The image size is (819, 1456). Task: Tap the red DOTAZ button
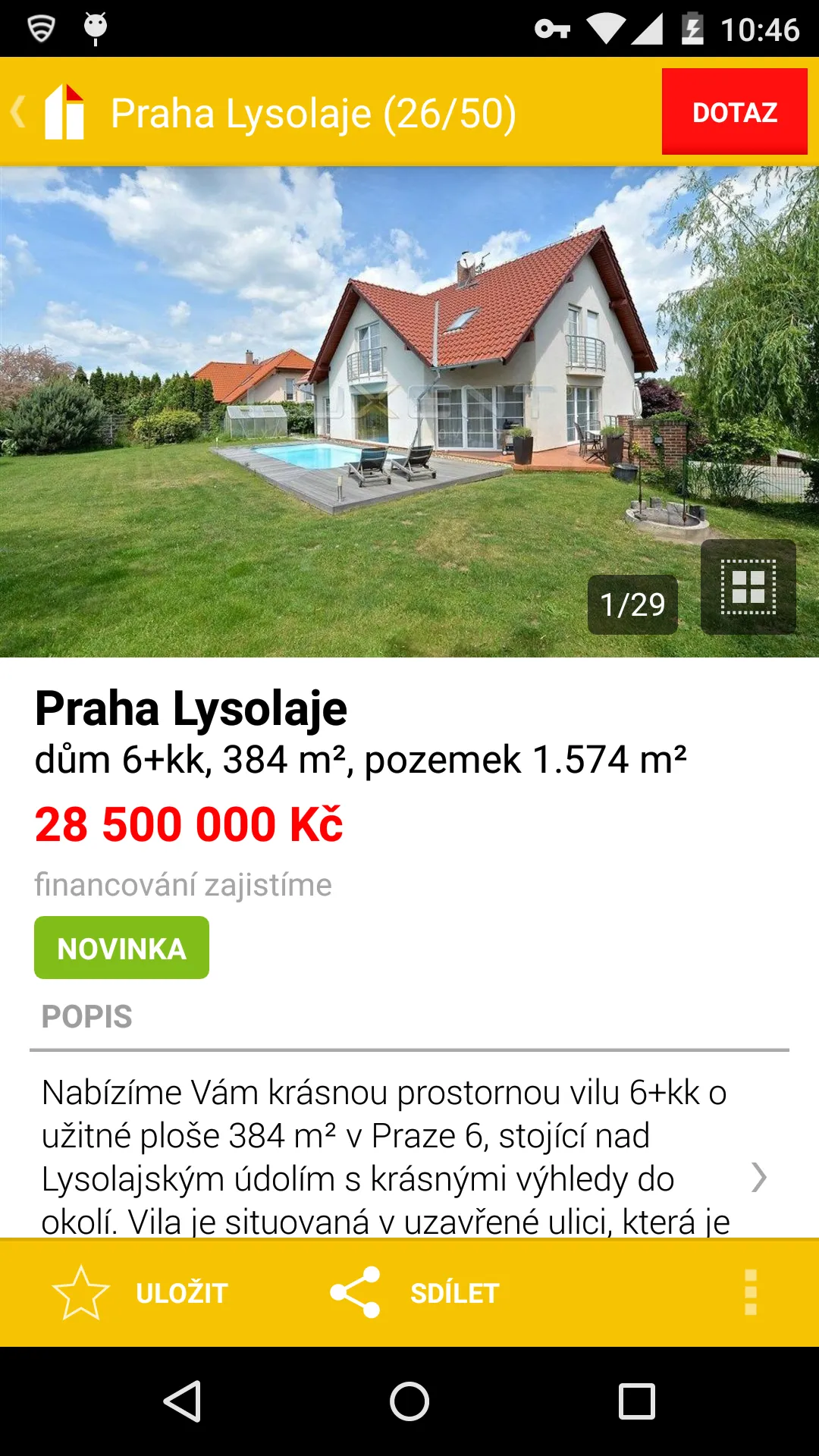pos(734,112)
